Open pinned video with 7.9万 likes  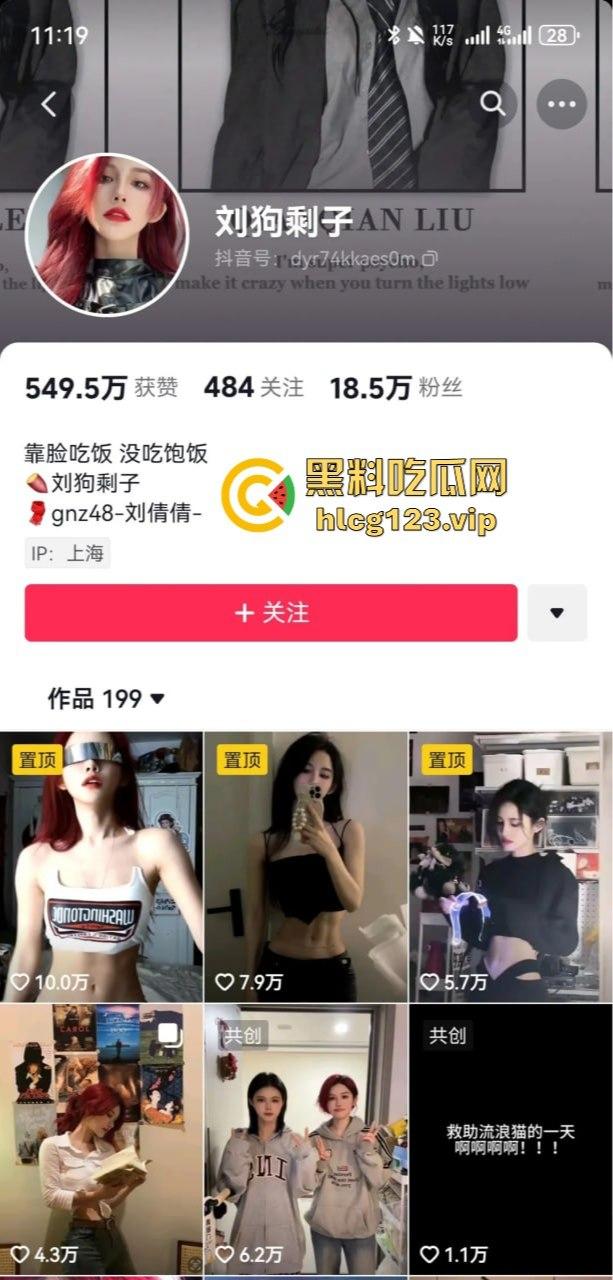(305, 866)
